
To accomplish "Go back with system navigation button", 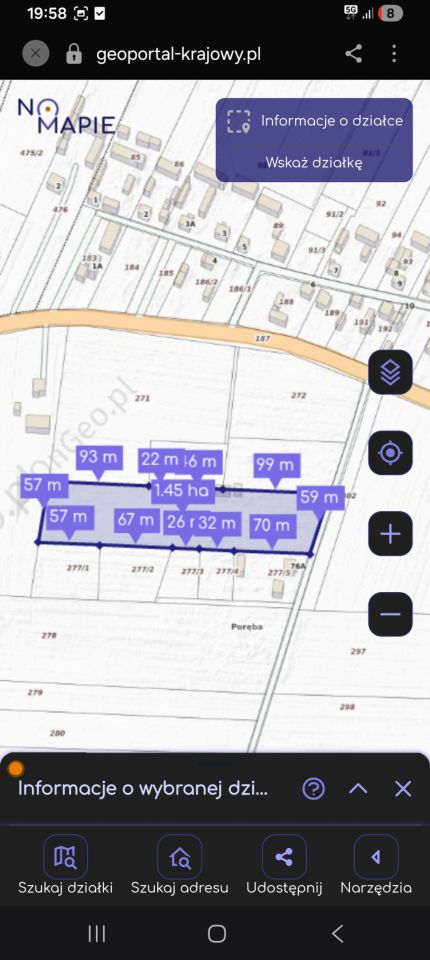I will click(x=338, y=933).
